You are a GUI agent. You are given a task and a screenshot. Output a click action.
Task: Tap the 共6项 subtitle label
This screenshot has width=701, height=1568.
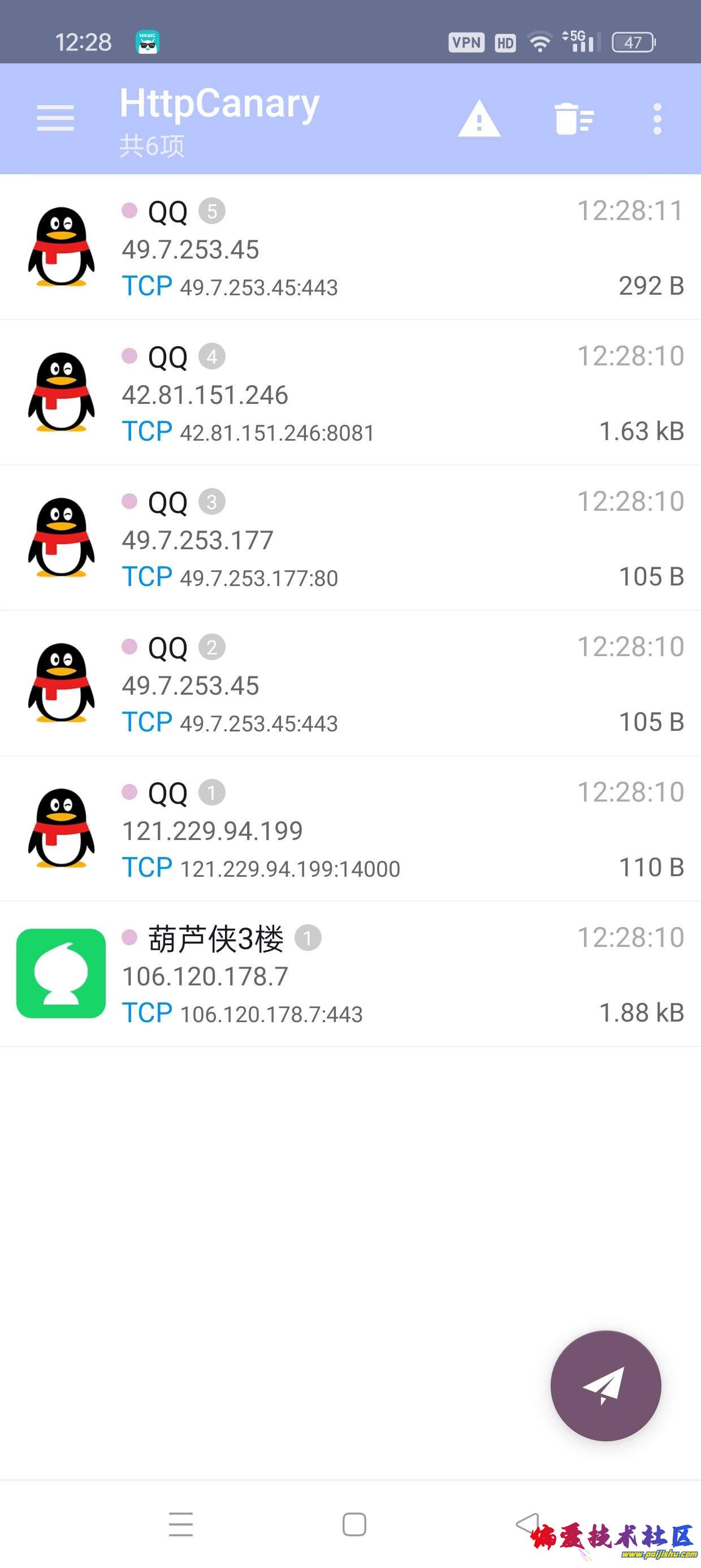pos(151,145)
